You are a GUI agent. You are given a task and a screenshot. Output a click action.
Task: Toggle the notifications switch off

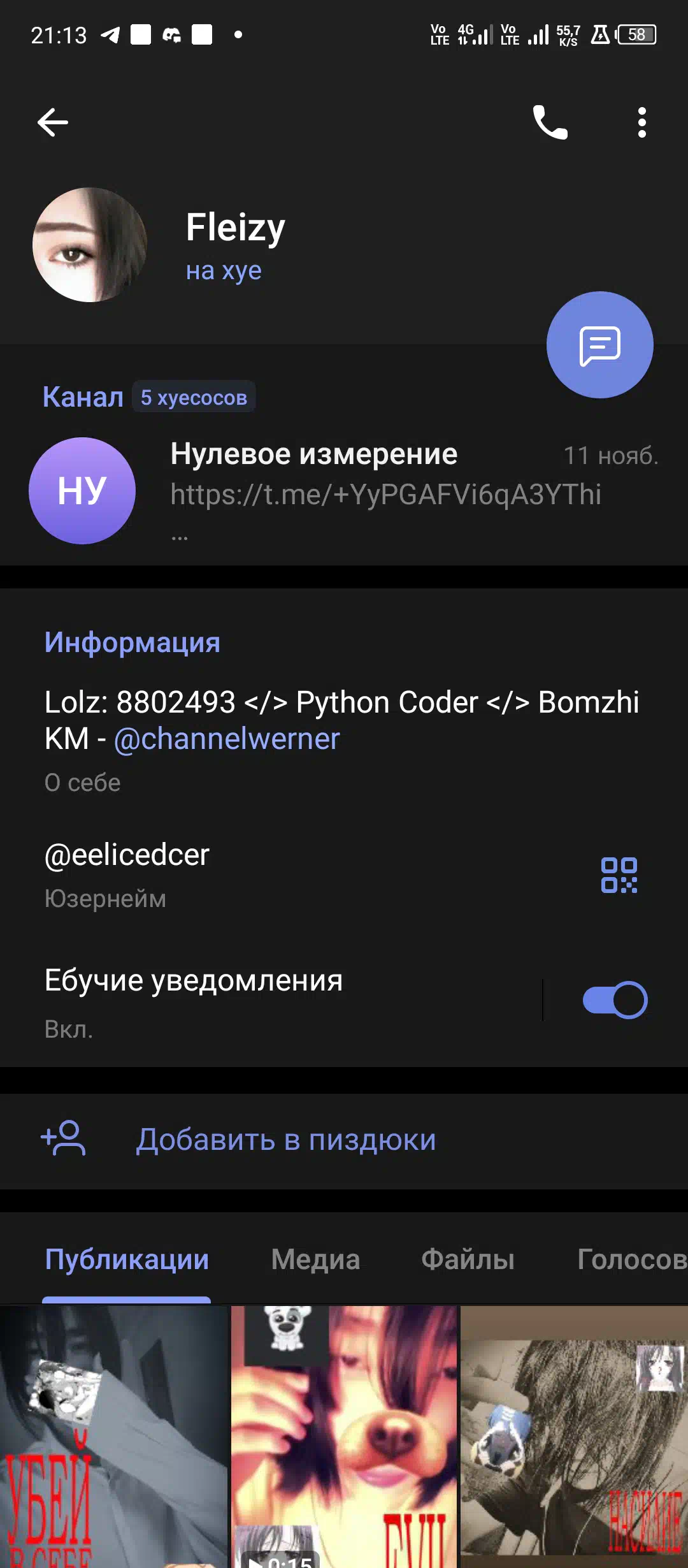pos(615,1000)
